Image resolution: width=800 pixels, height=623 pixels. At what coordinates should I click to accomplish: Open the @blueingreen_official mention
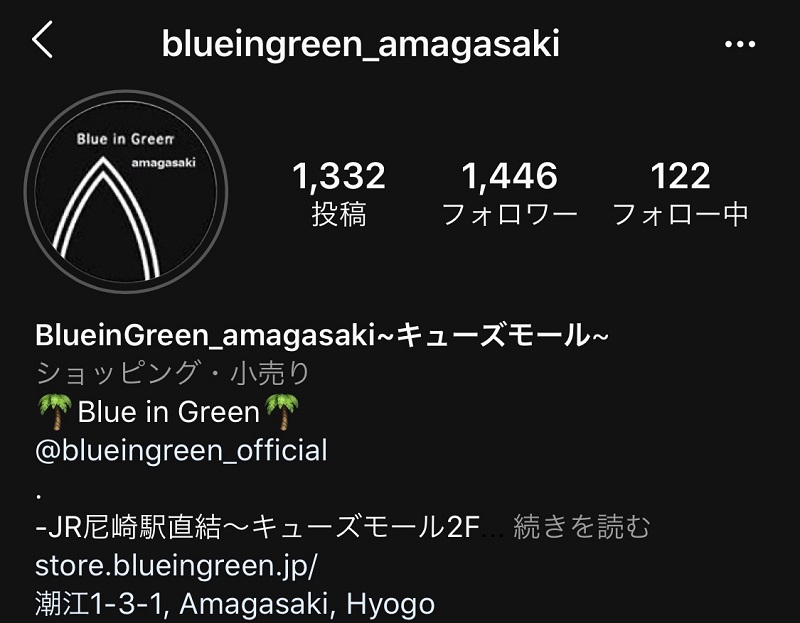coord(181,450)
